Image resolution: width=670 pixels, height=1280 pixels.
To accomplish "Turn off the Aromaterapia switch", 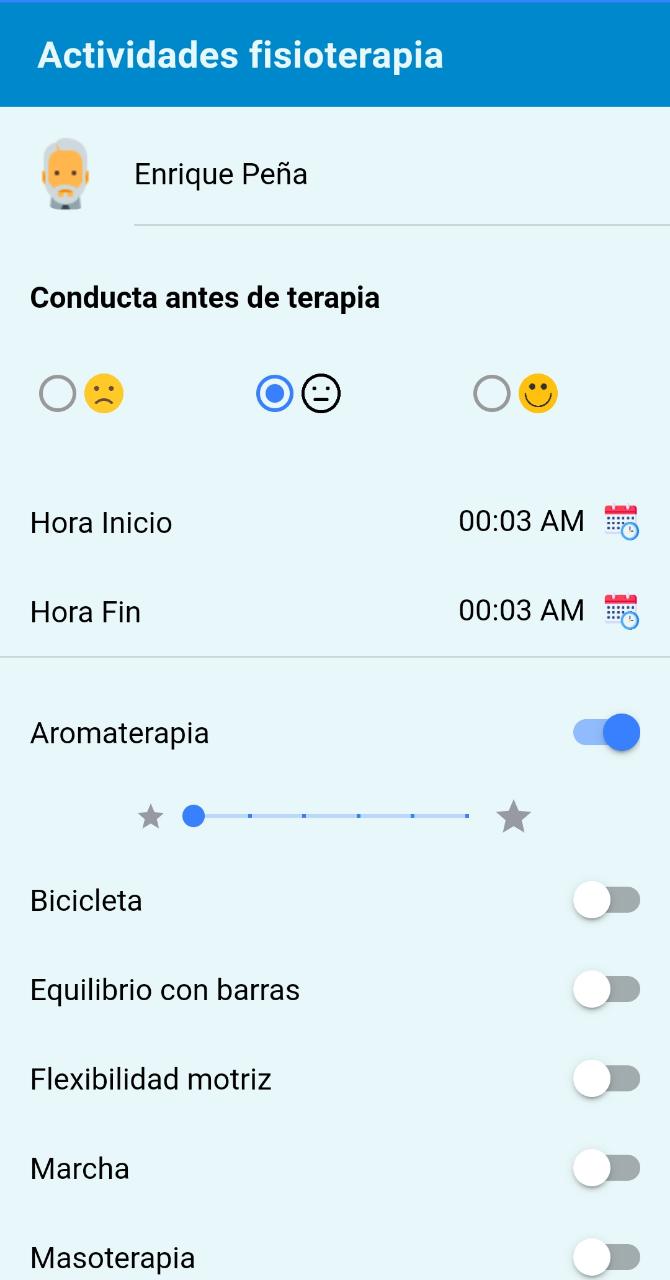I will (607, 733).
